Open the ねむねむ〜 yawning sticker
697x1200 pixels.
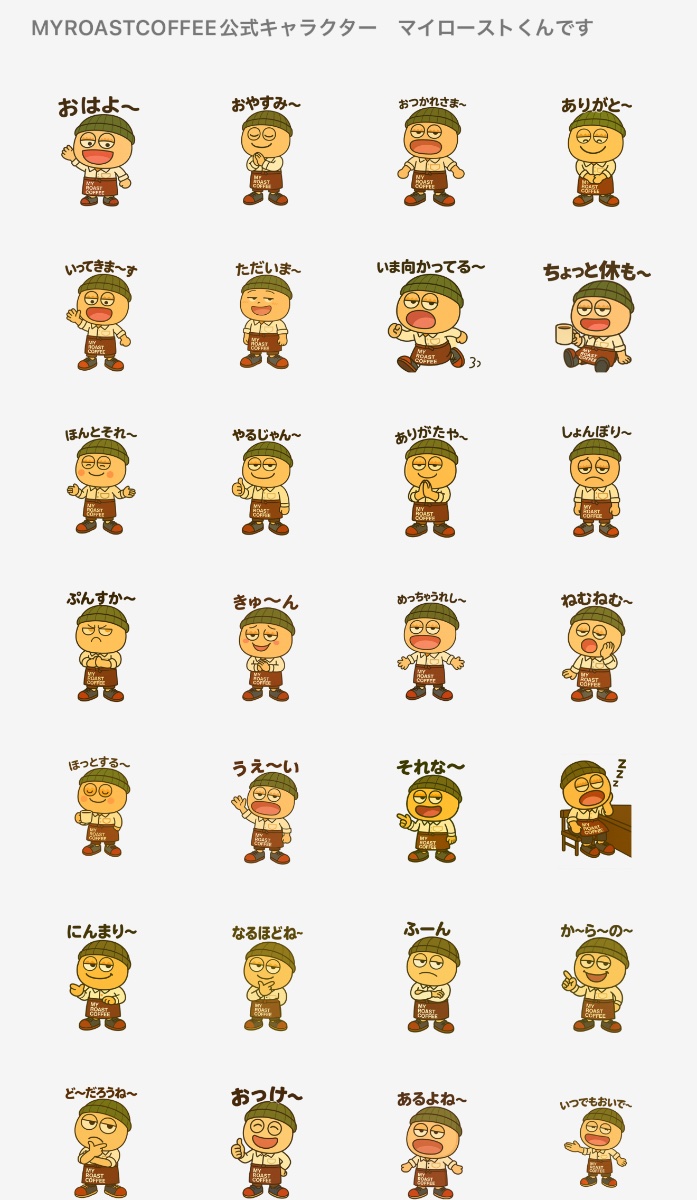point(596,648)
